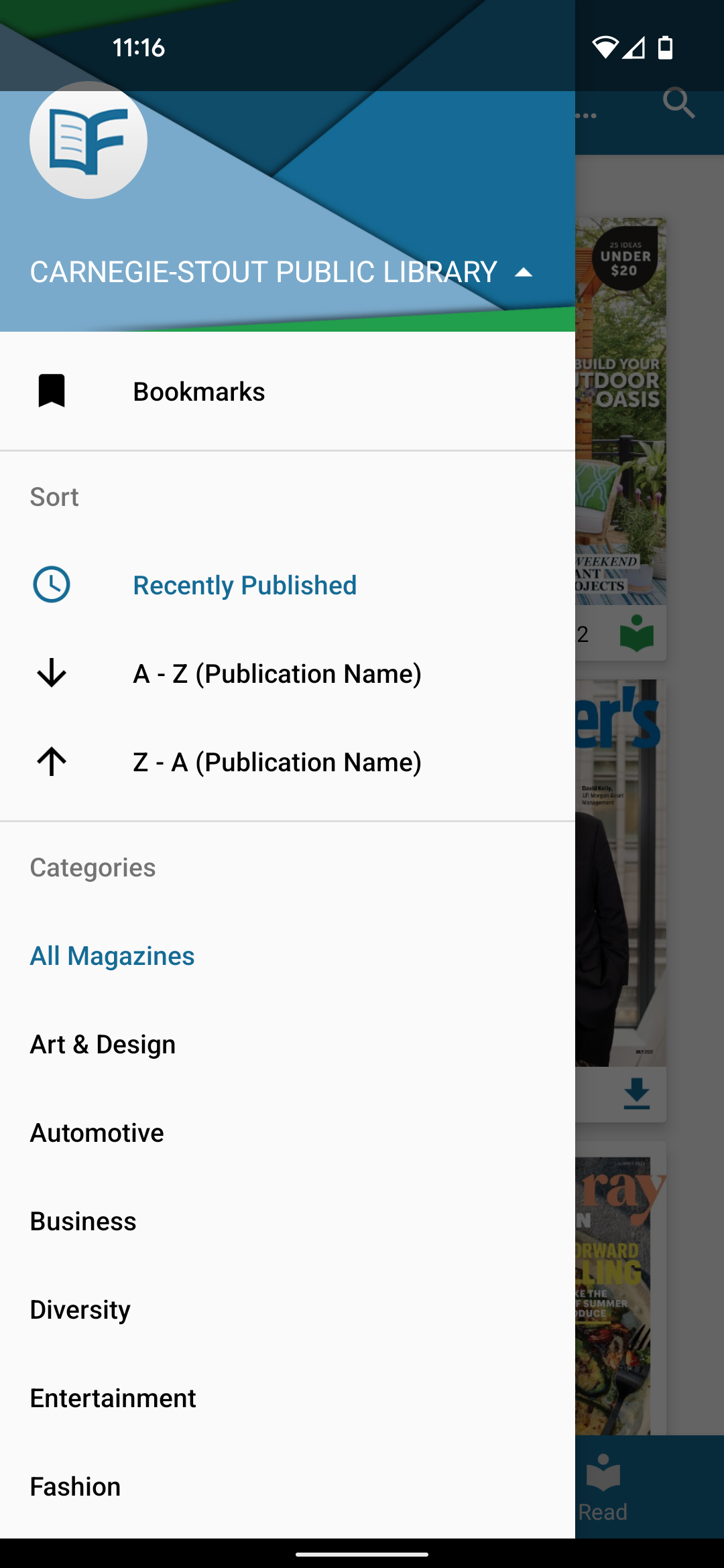Select the Entertainment category

pyautogui.click(x=112, y=1398)
